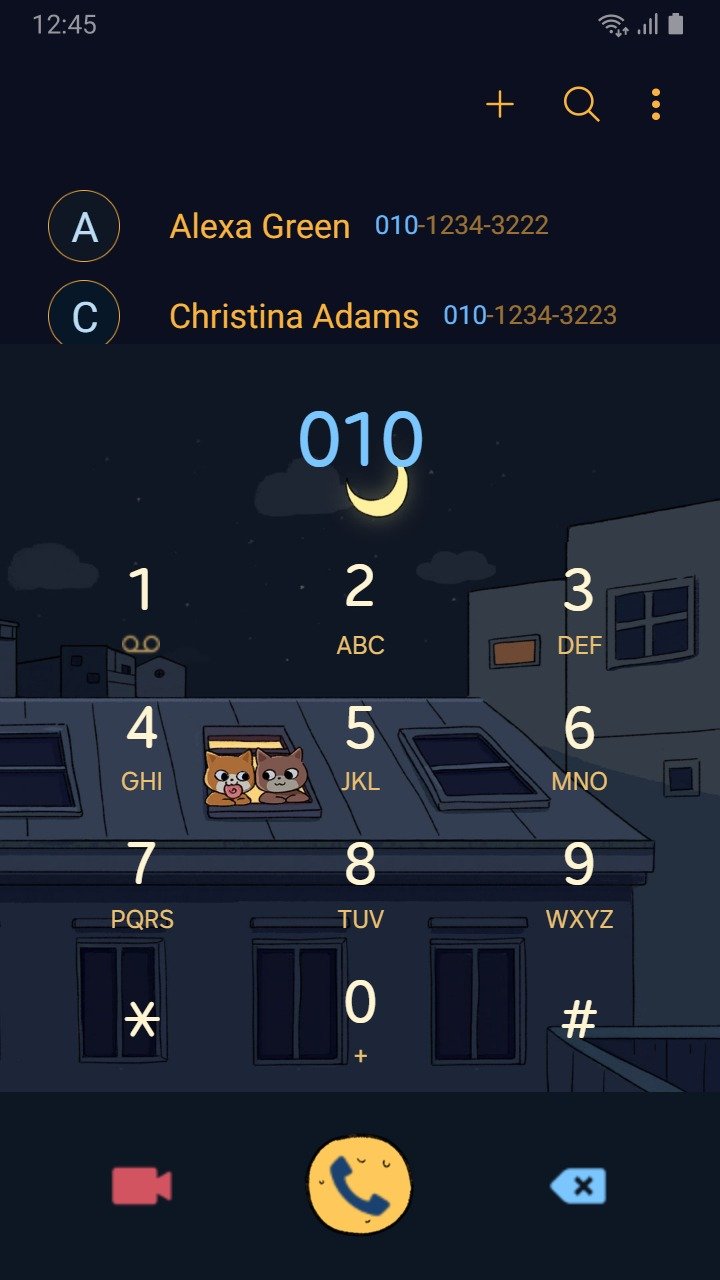This screenshot has height=1280, width=720.
Task: Start a video call with the camera button
Action: 141,1187
